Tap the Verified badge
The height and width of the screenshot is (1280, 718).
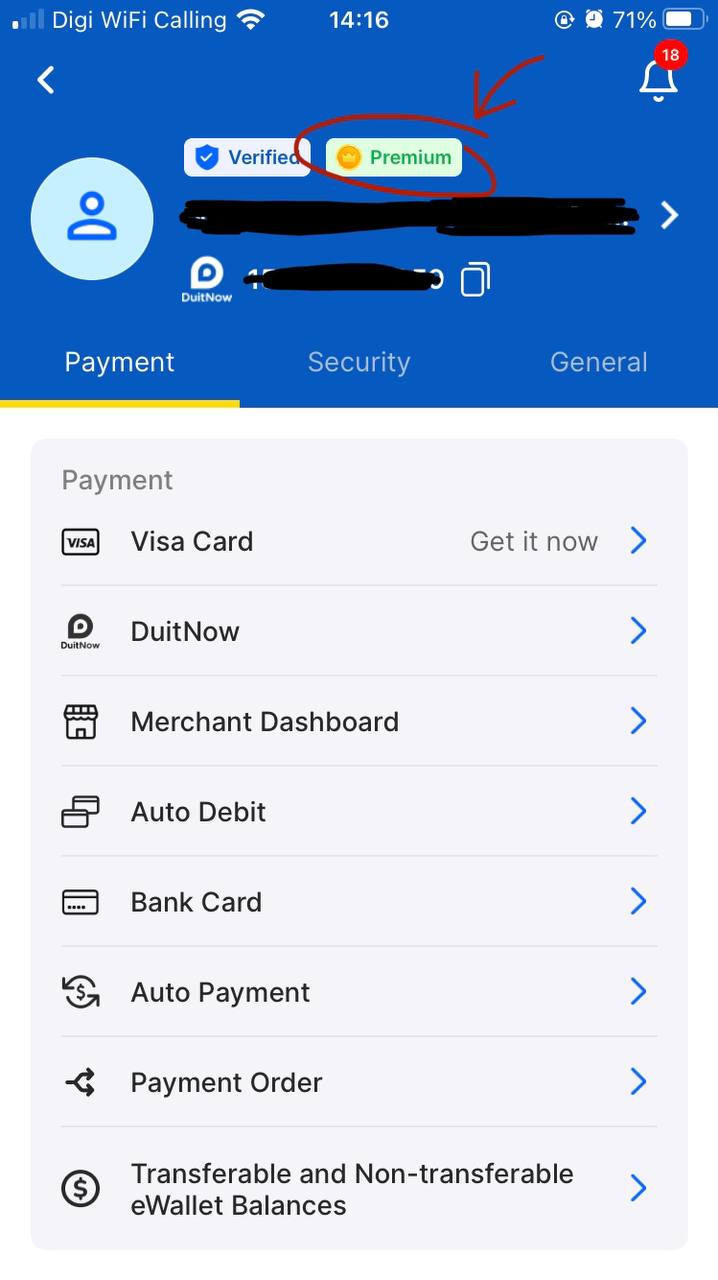pyautogui.click(x=247, y=157)
